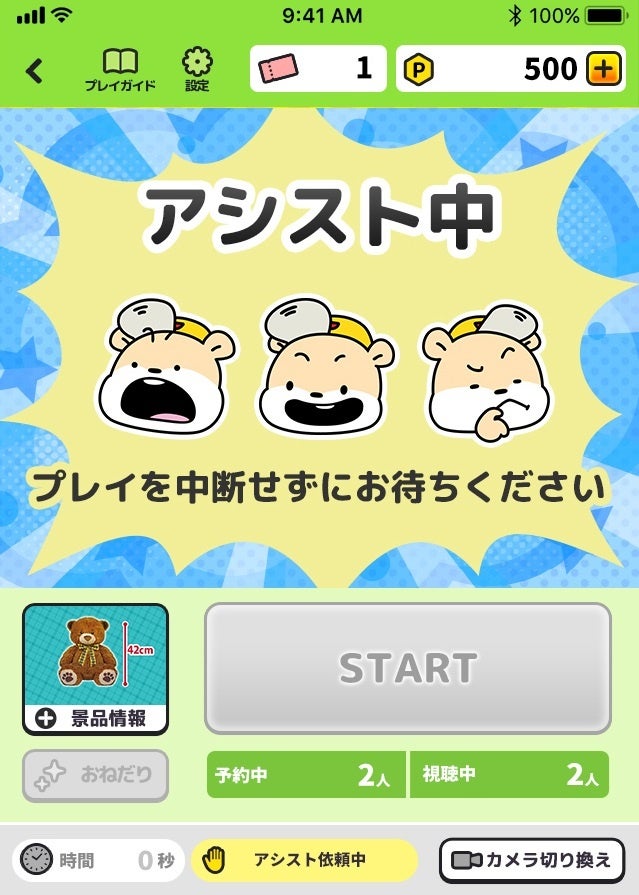Tap the おねだり request button

[x=95, y=775]
